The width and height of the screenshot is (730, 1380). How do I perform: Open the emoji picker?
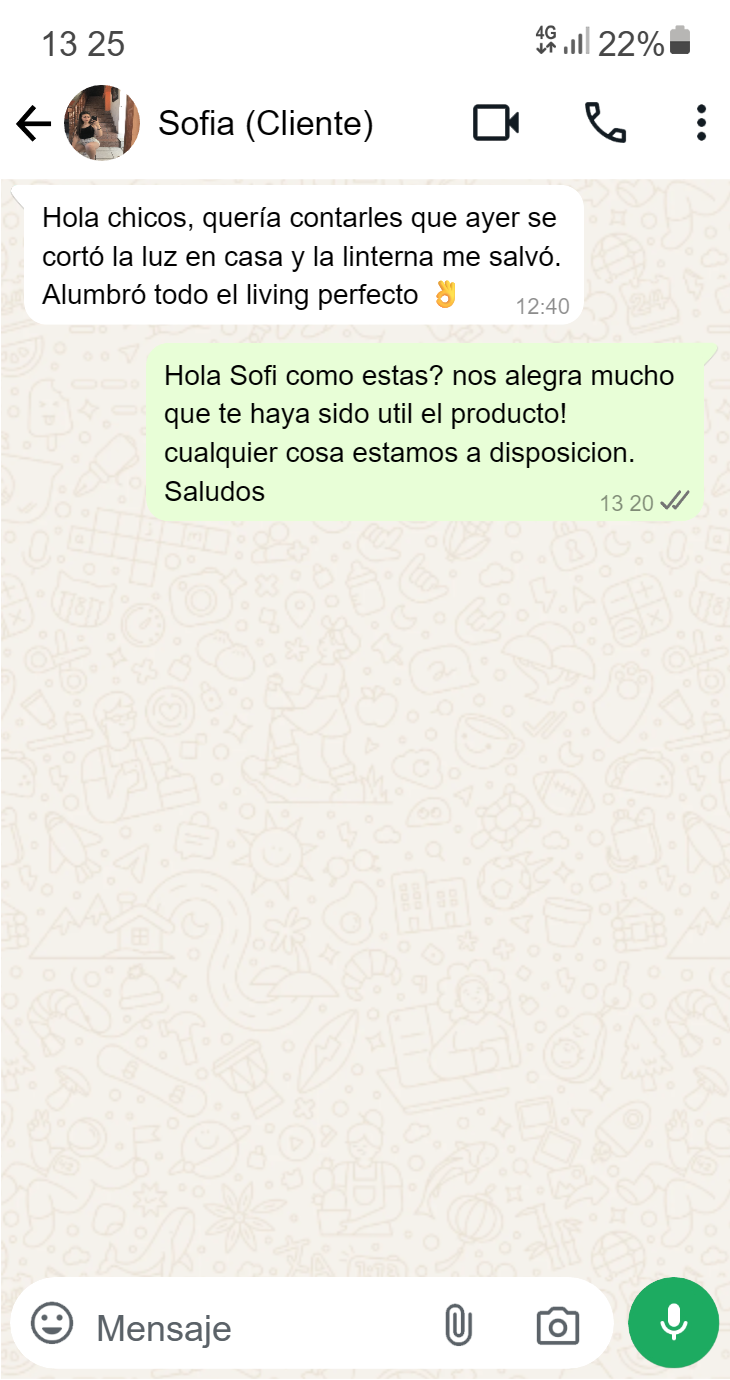52,1324
